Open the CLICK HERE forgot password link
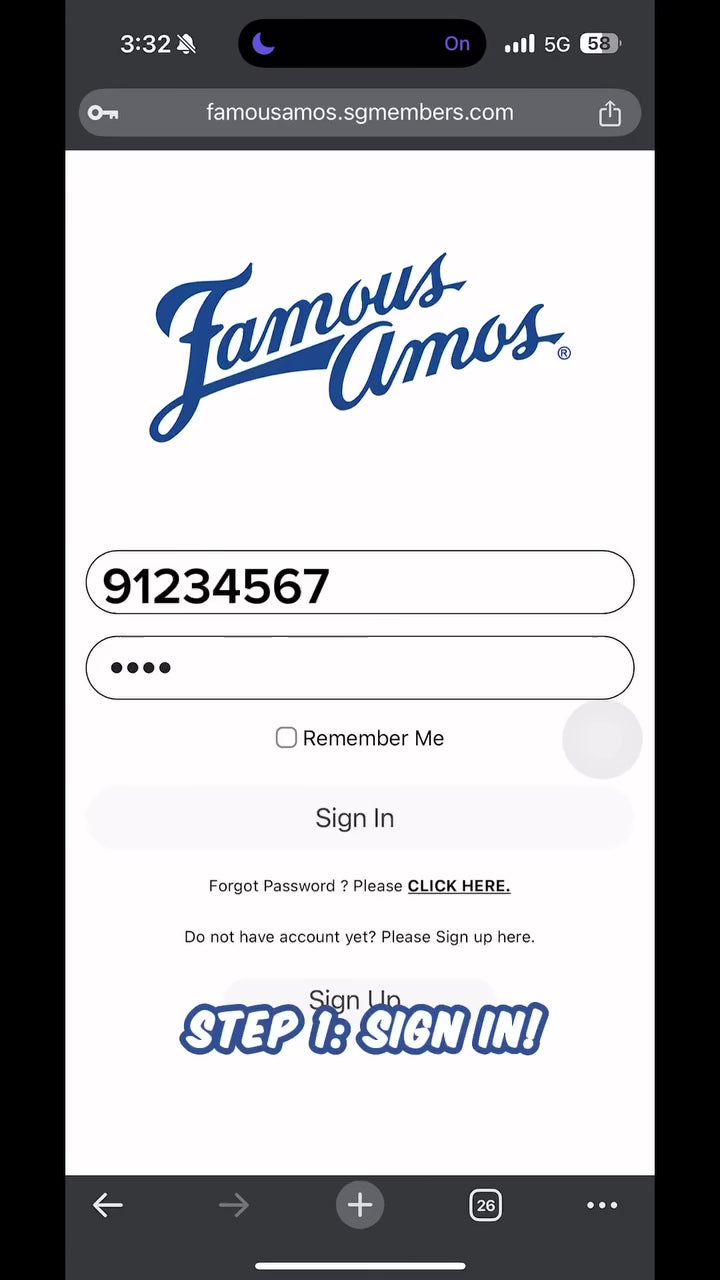 click(459, 886)
